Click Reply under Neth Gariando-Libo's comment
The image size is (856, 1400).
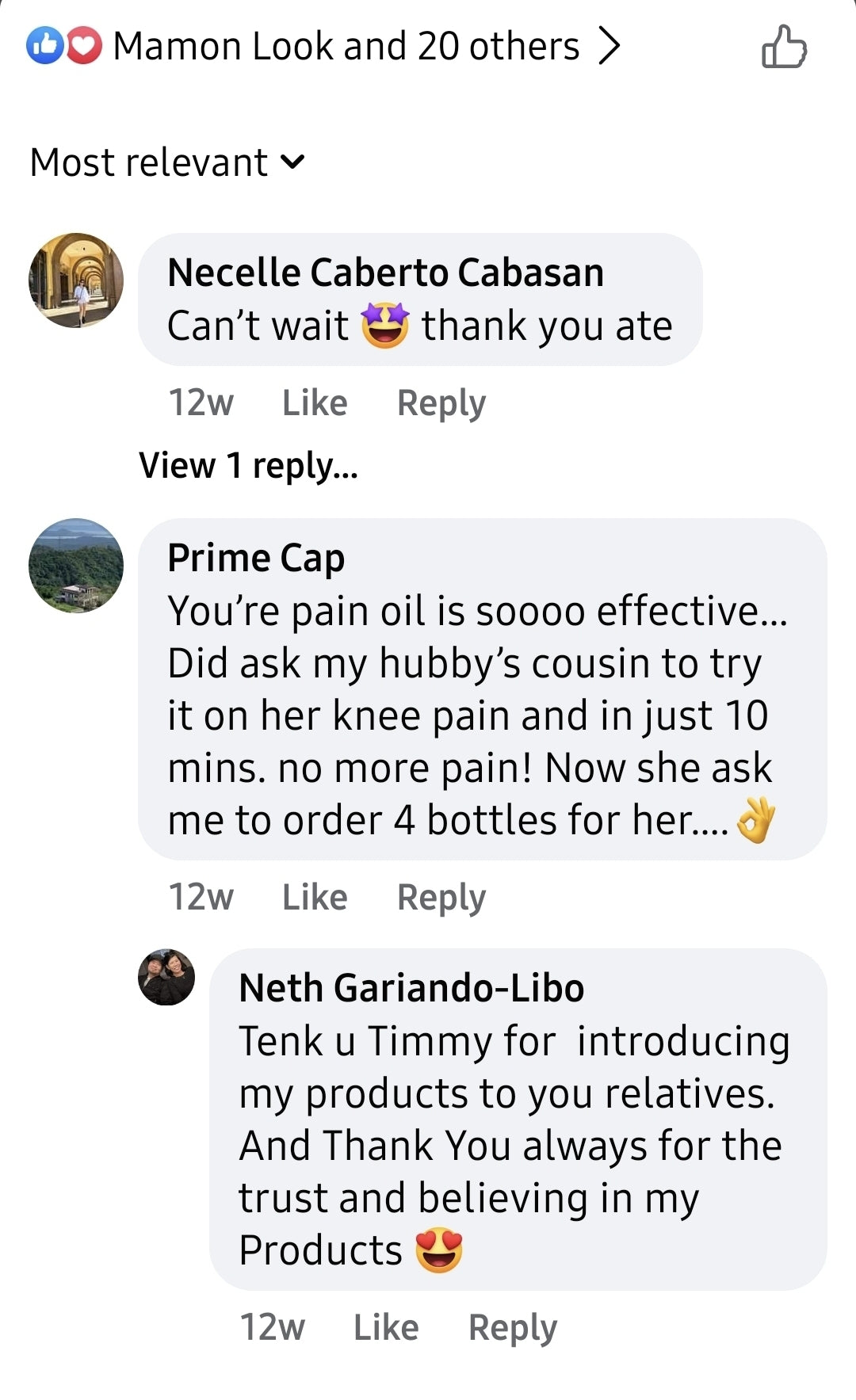(512, 1326)
